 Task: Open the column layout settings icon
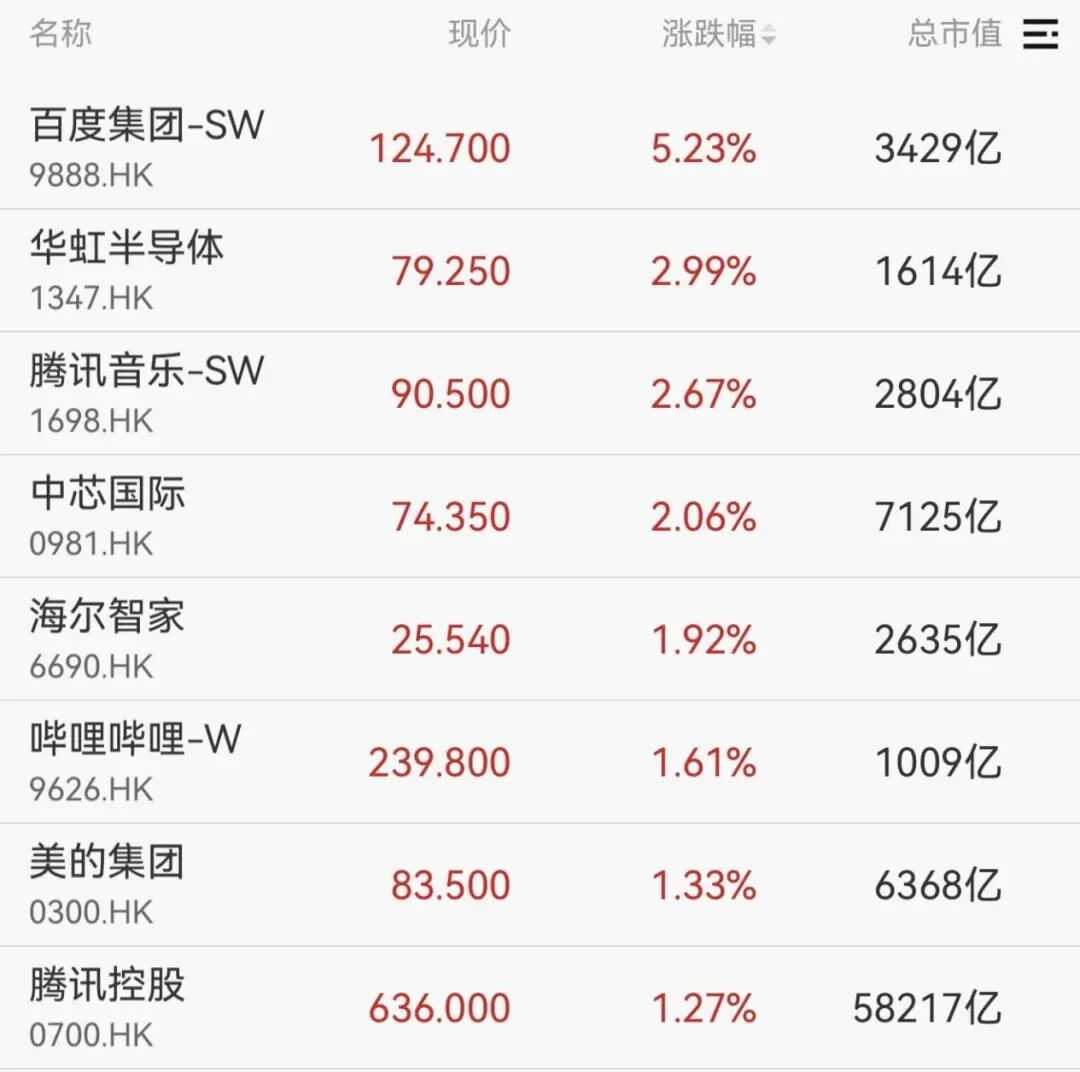pos(1040,35)
